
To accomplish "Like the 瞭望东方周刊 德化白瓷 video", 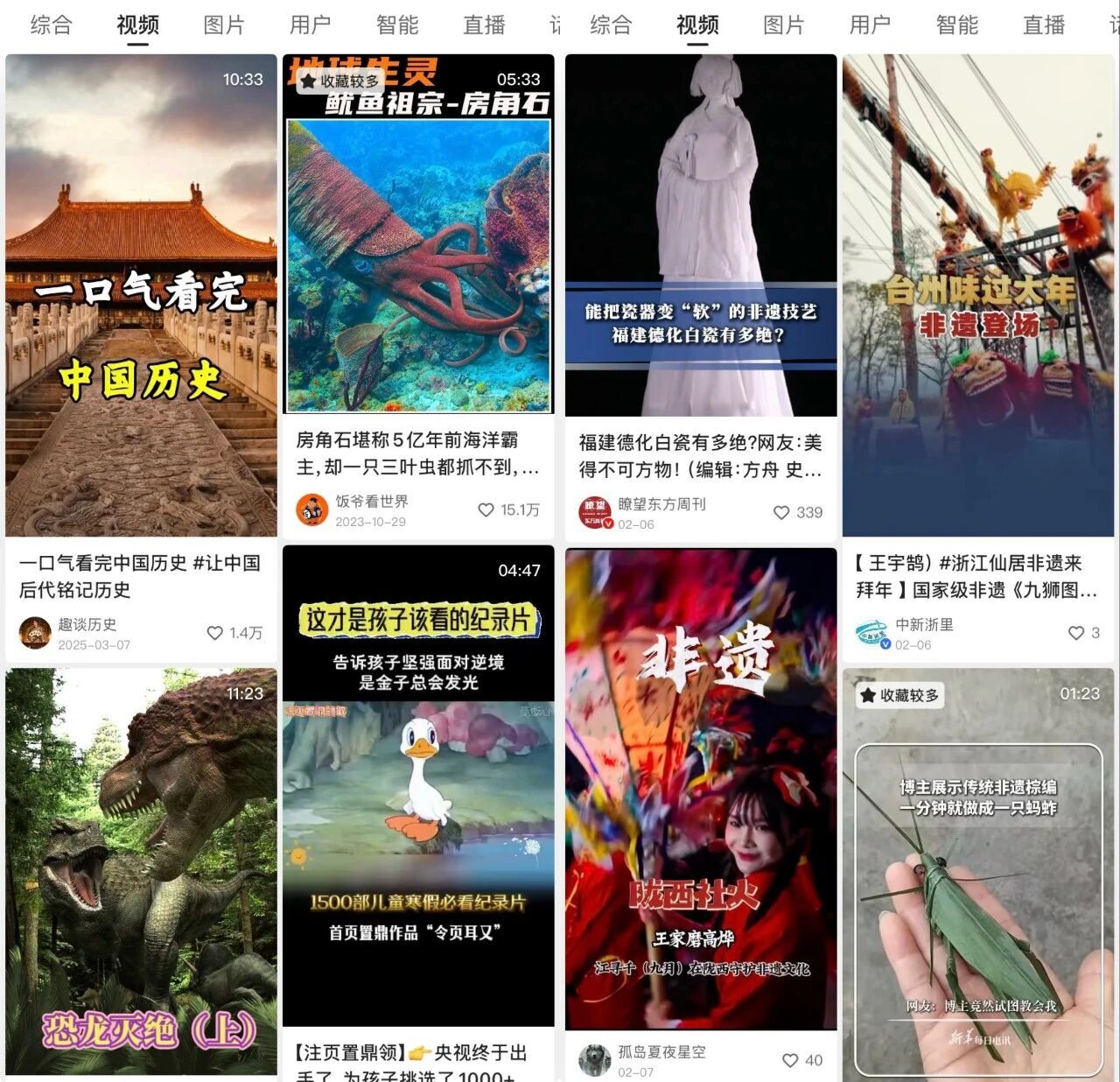I will 781,512.
